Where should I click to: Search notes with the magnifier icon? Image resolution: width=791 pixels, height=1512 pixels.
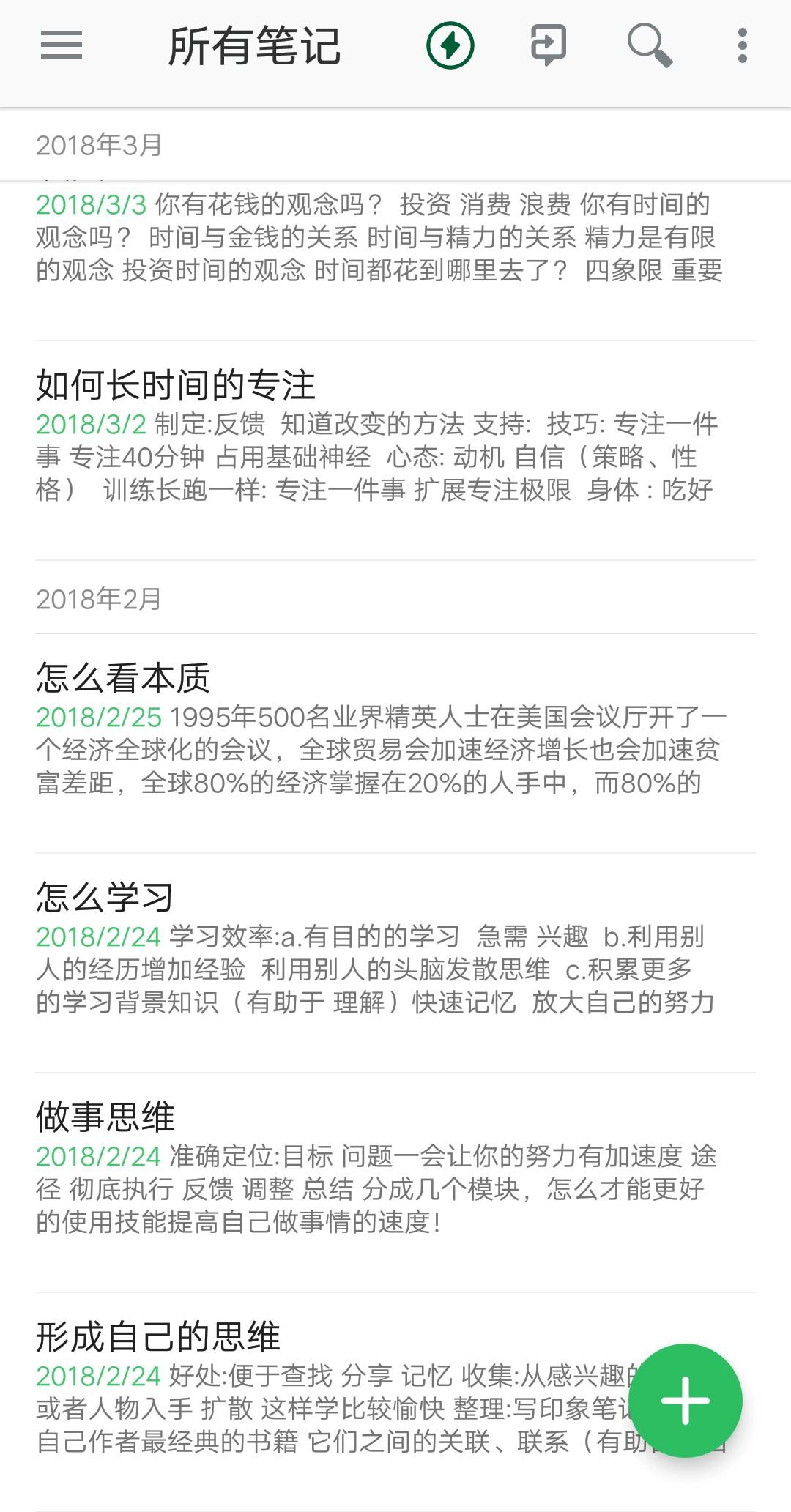coord(650,45)
